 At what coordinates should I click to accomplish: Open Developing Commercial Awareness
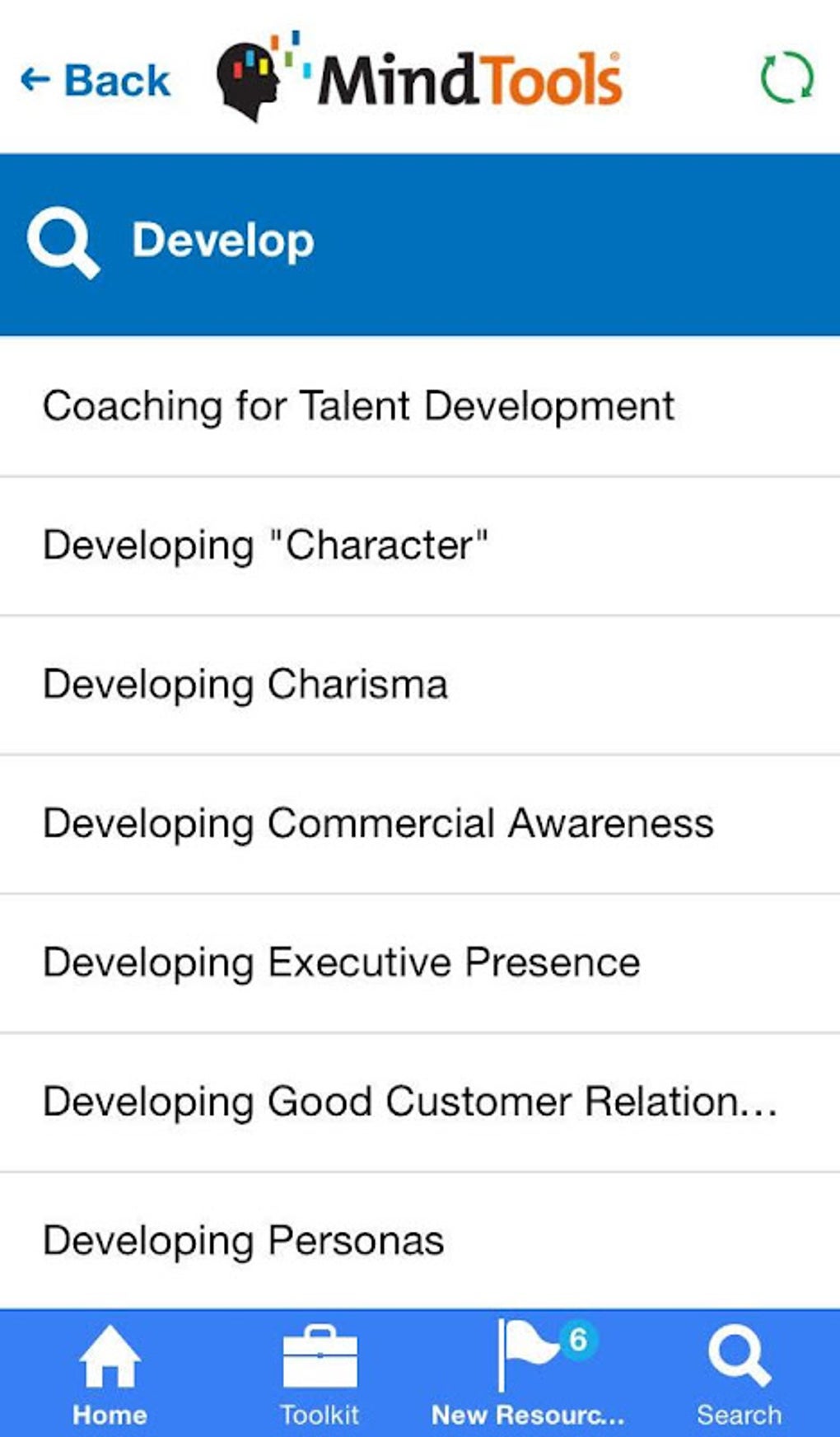[379, 822]
